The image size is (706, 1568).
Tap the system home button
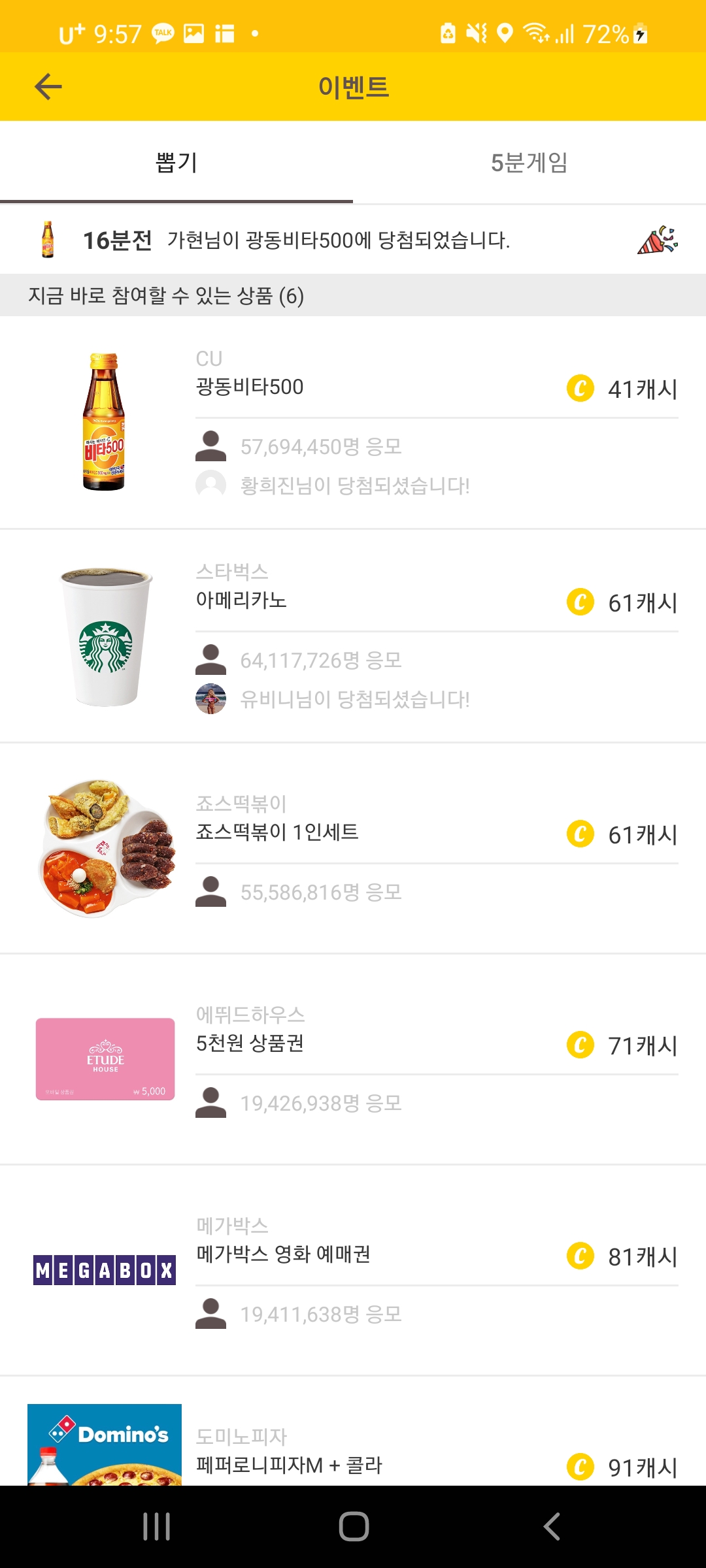354,1527
